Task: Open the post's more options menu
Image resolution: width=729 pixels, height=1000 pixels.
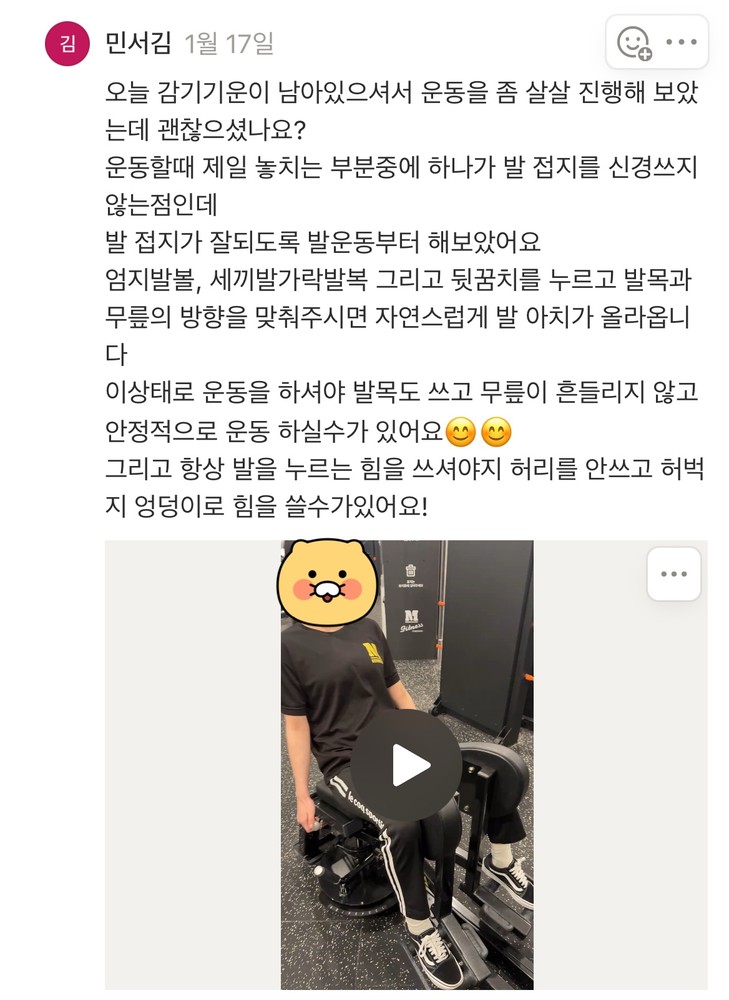Action: pyautogui.click(x=681, y=43)
